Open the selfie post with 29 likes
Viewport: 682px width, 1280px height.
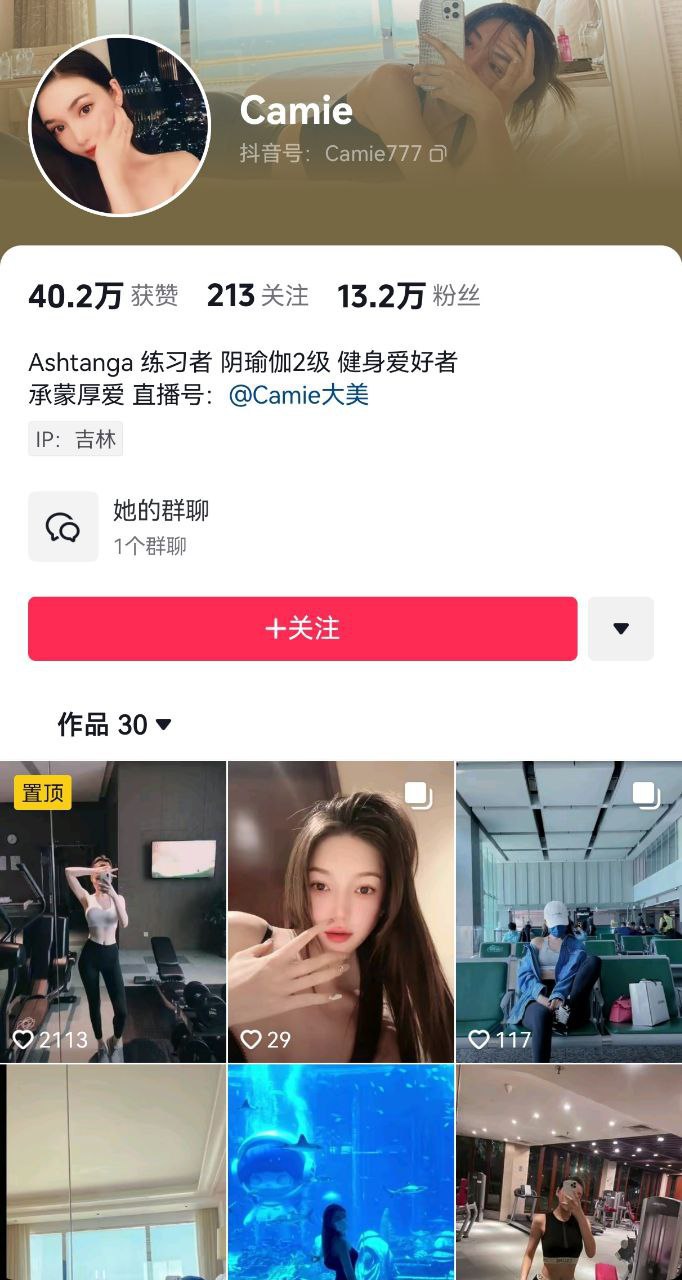coord(340,910)
